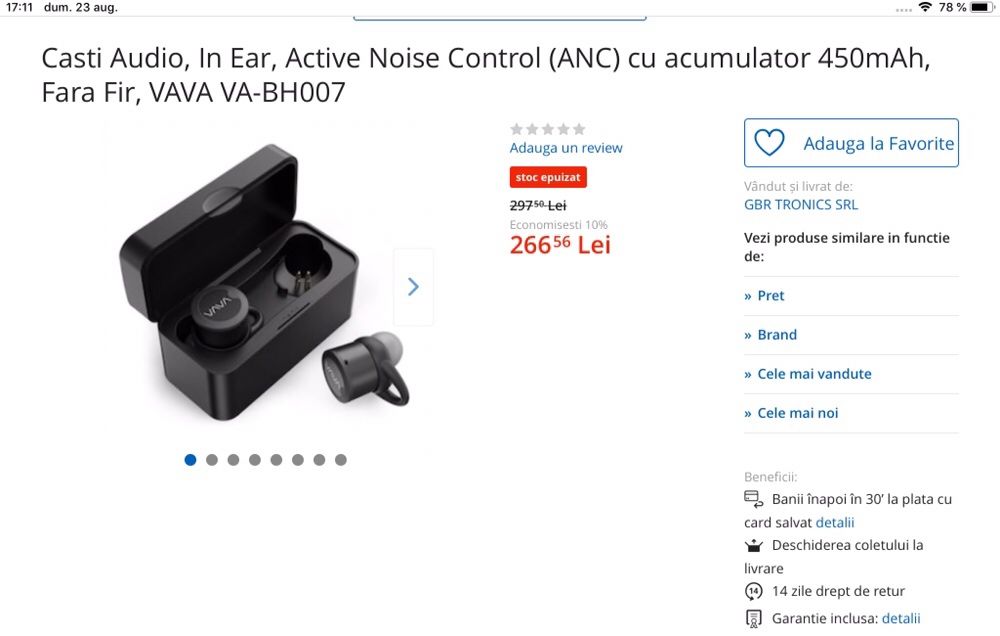
Task: Open detalii for Garantie inclusa
Action: coord(900,618)
